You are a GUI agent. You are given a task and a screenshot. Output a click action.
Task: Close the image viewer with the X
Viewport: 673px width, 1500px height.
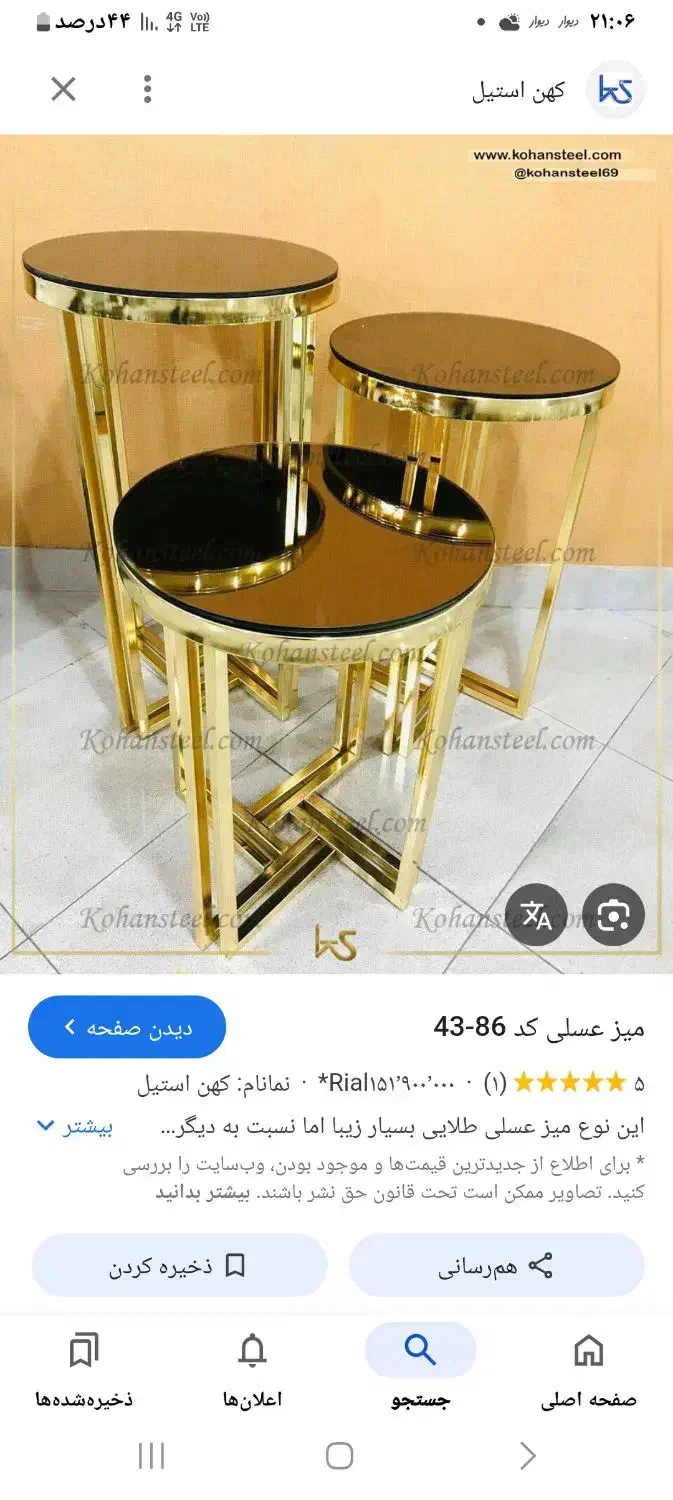click(63, 90)
